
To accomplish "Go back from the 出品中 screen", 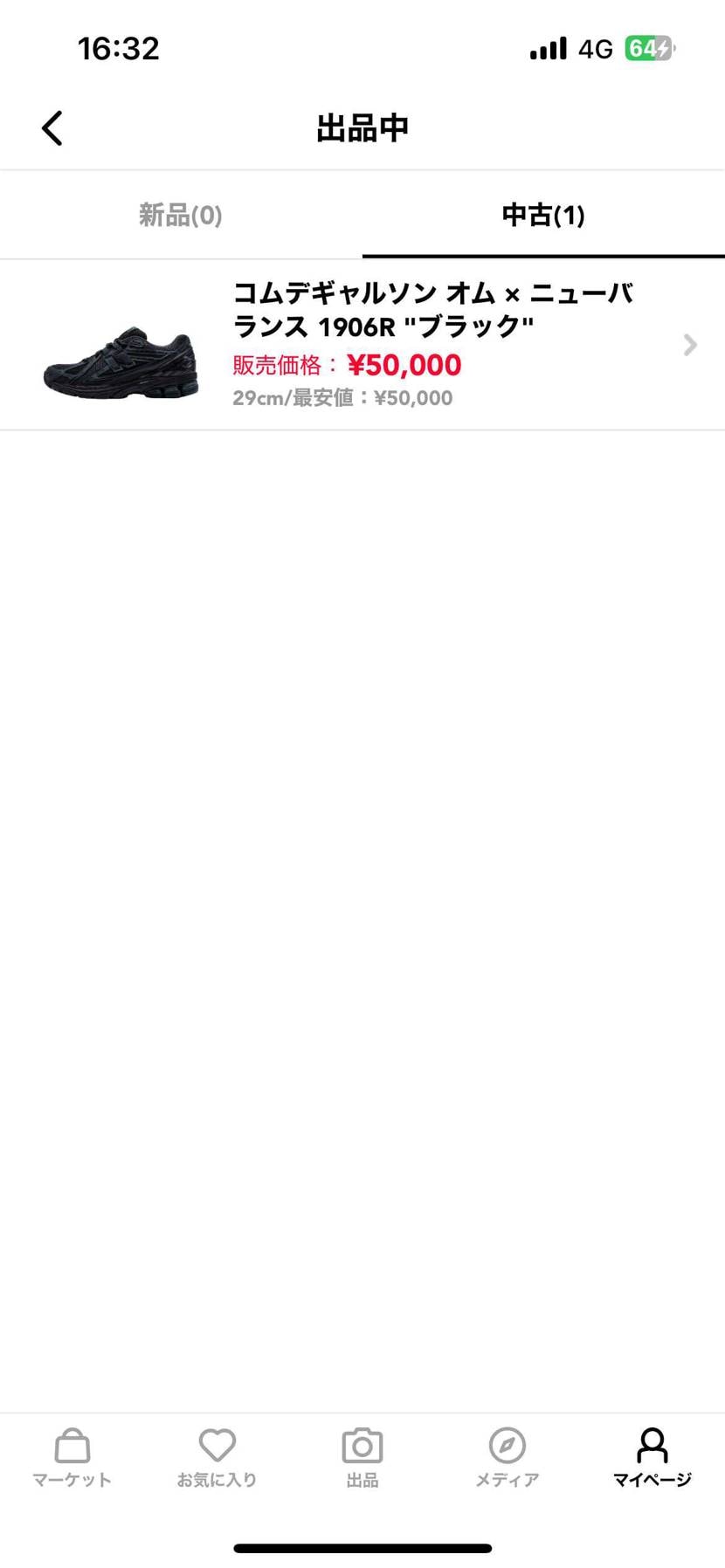I will [x=52, y=128].
